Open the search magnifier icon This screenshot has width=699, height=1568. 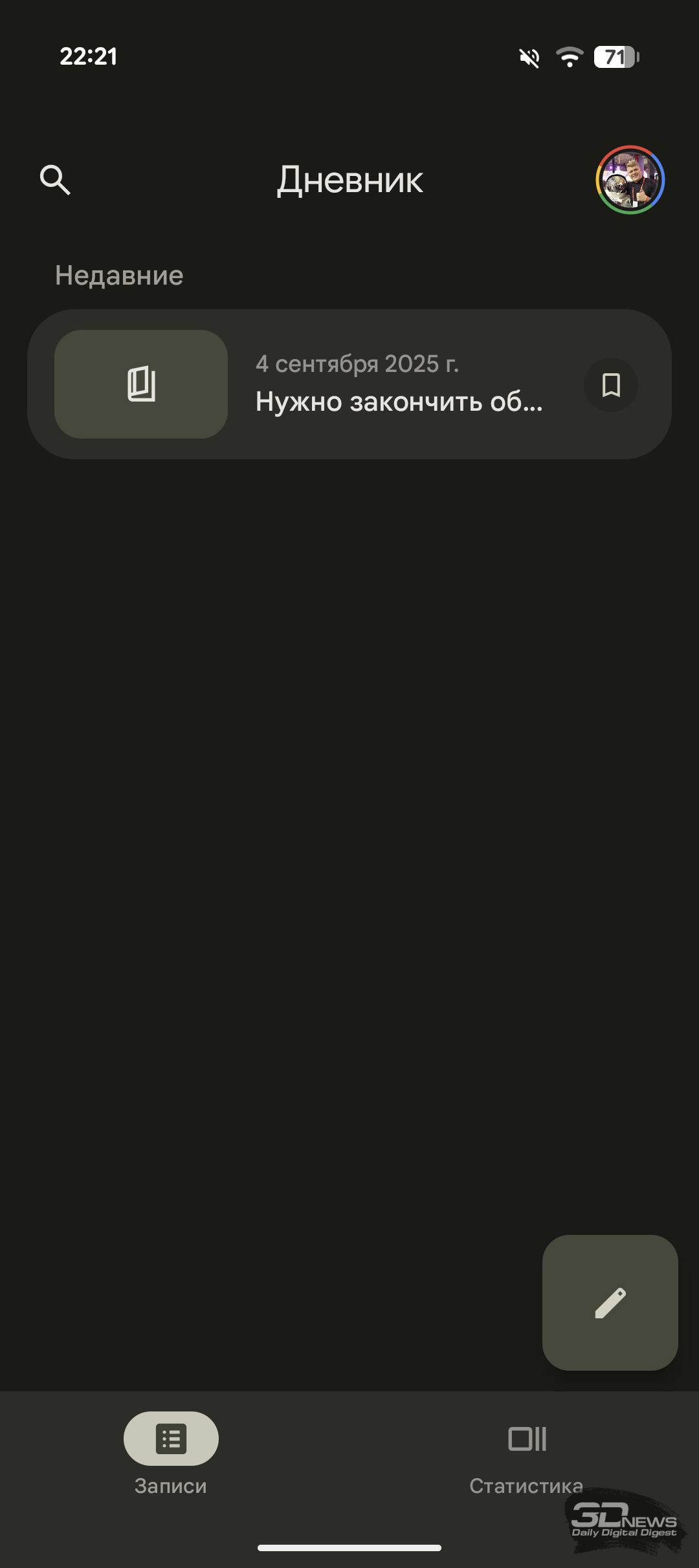[55, 180]
